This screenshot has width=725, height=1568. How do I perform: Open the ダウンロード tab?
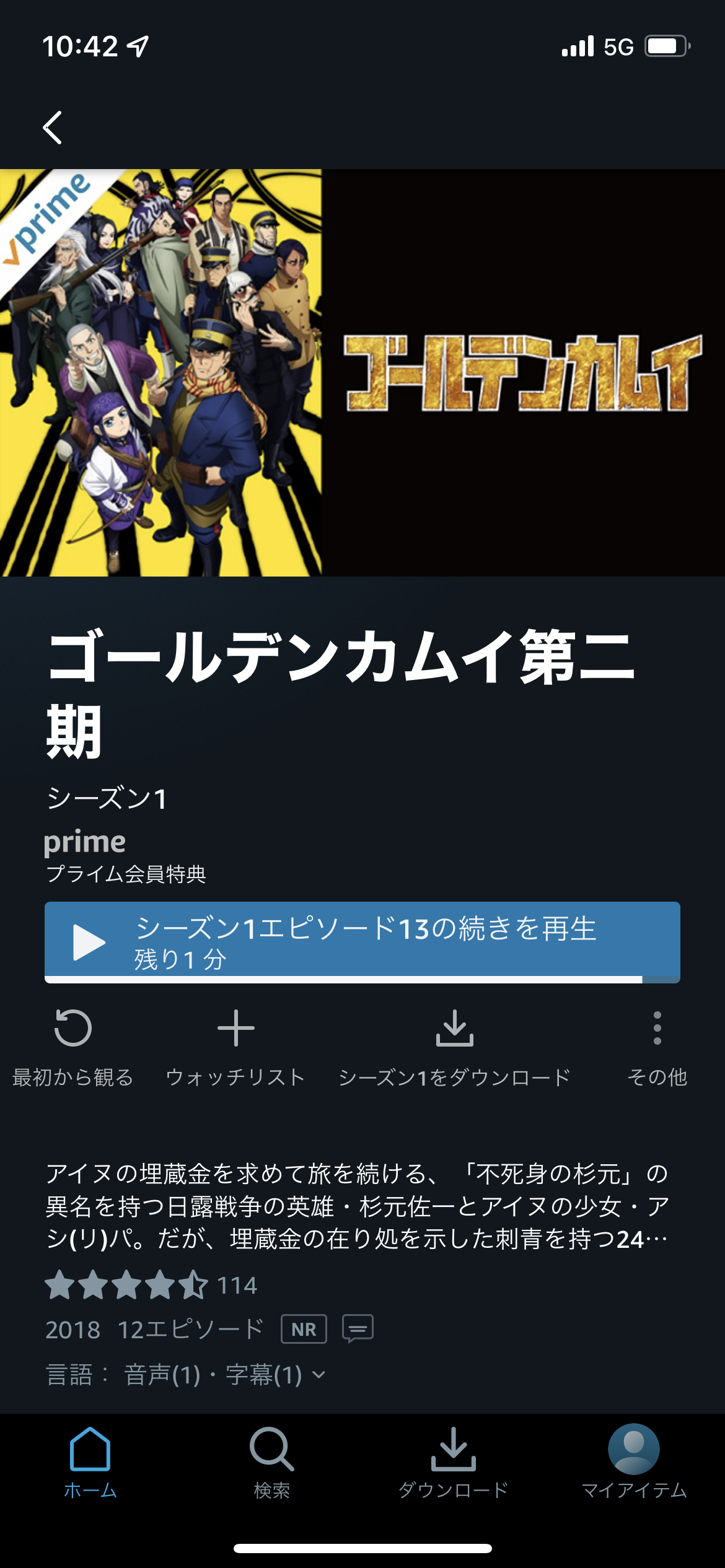point(453,1461)
